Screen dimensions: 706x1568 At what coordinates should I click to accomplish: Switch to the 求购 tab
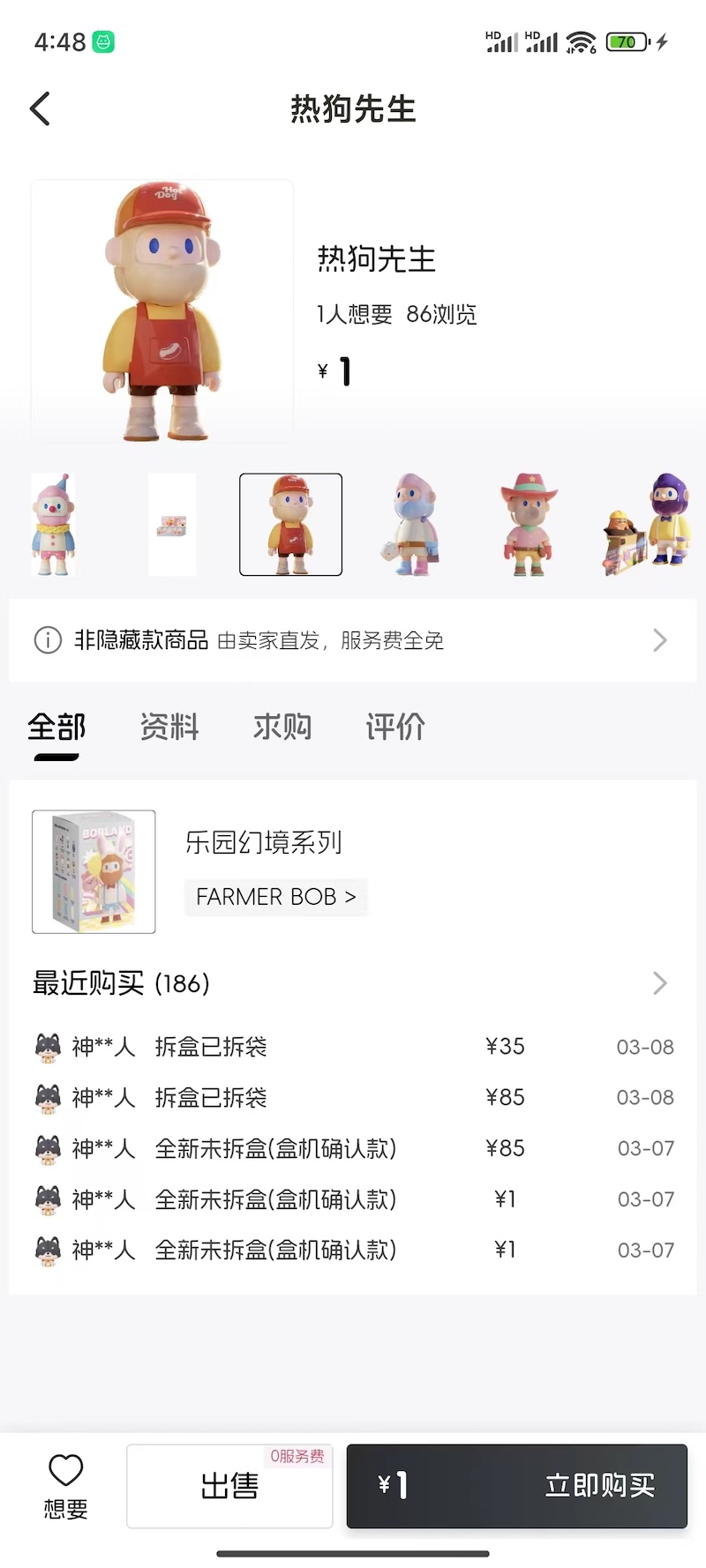click(x=282, y=728)
